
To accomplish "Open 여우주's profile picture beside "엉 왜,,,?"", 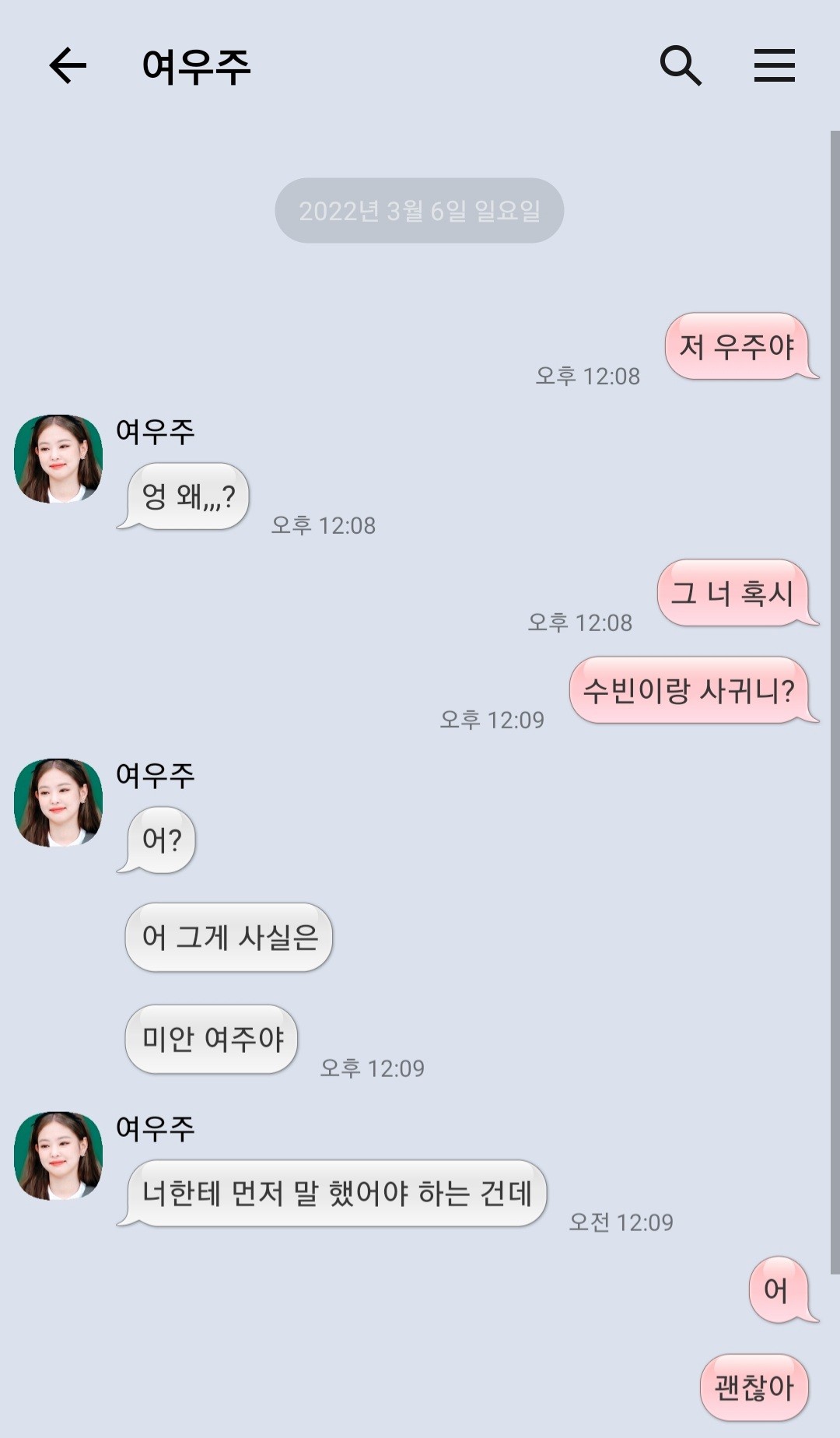I will tap(58, 459).
